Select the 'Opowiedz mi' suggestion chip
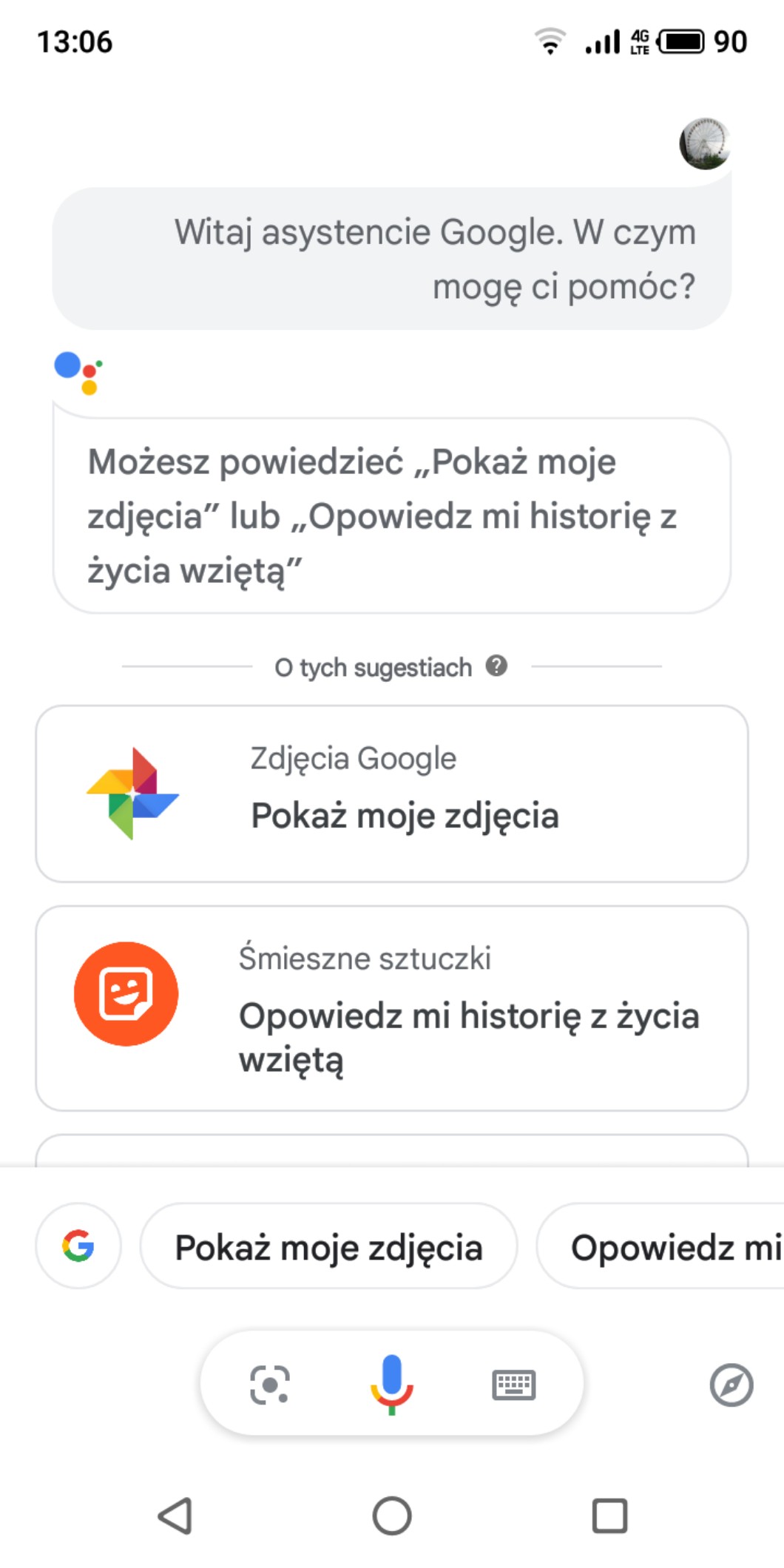The height and width of the screenshot is (1568, 784). [666, 1247]
